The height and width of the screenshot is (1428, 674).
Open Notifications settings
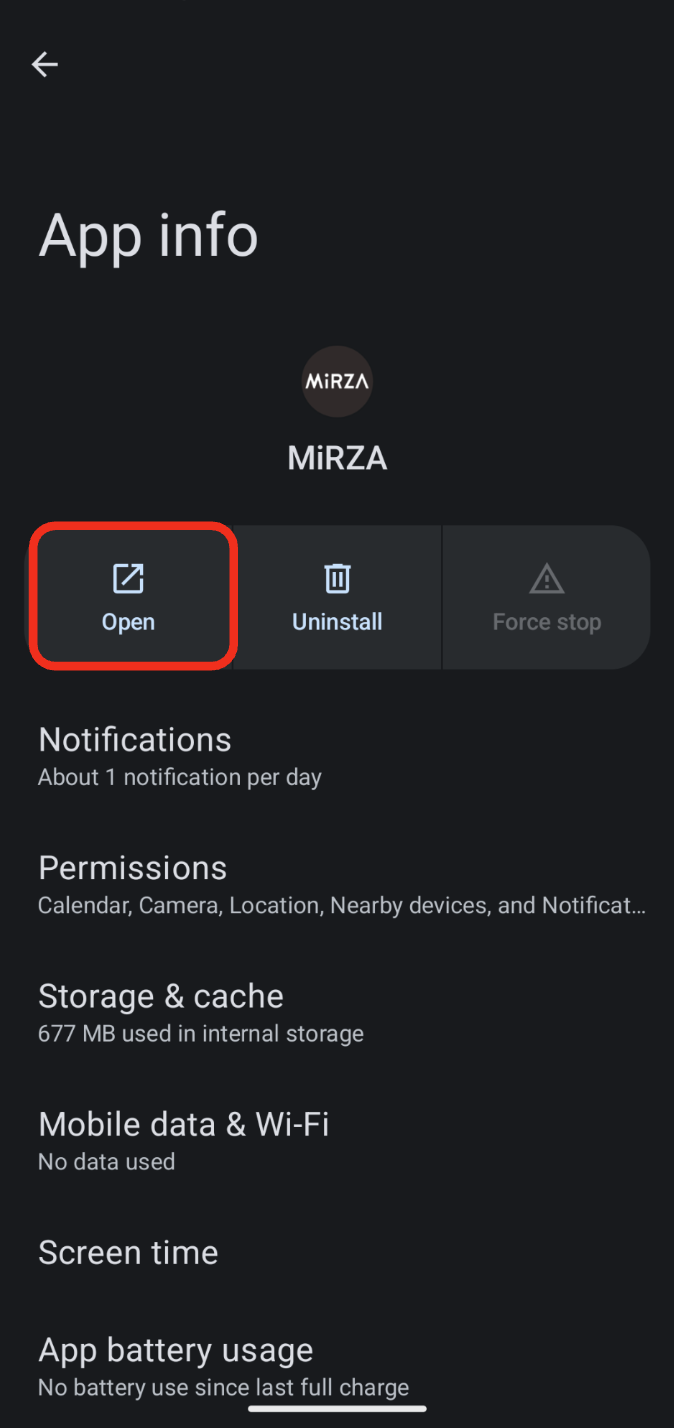337,756
